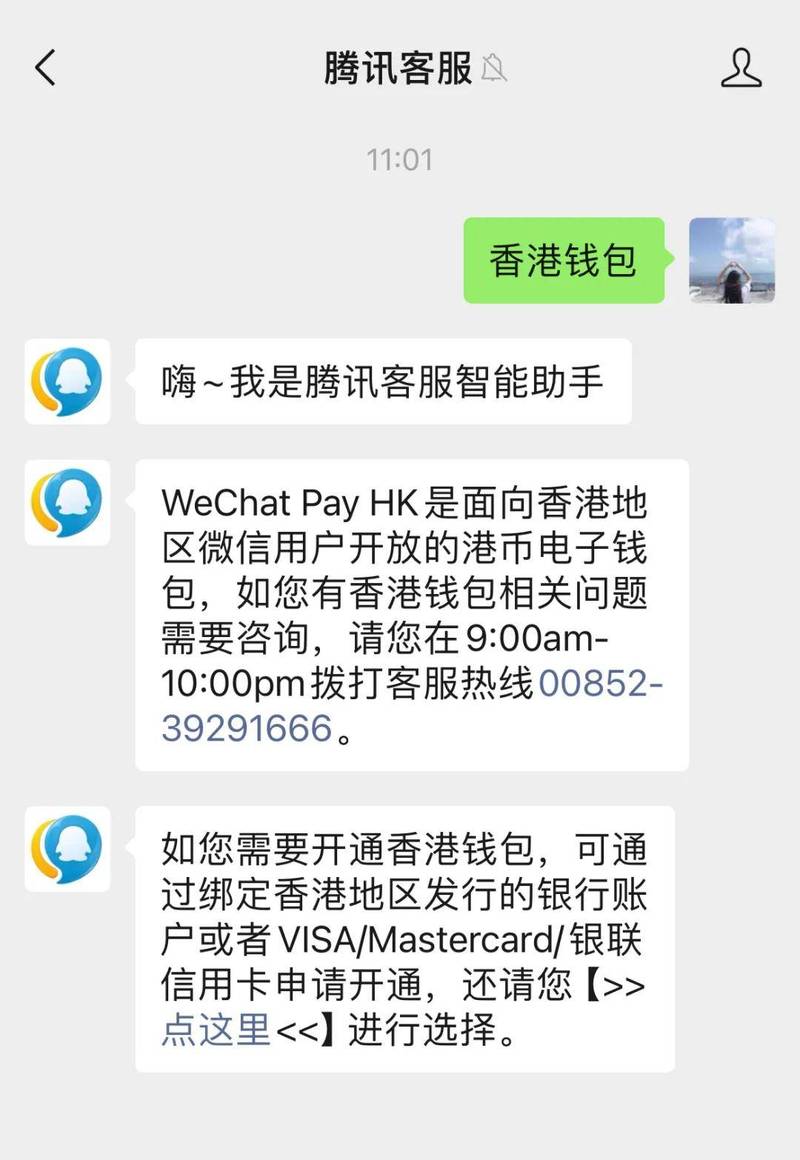Click the greeting message from the assistant
800x1160 pixels.
tap(384, 383)
